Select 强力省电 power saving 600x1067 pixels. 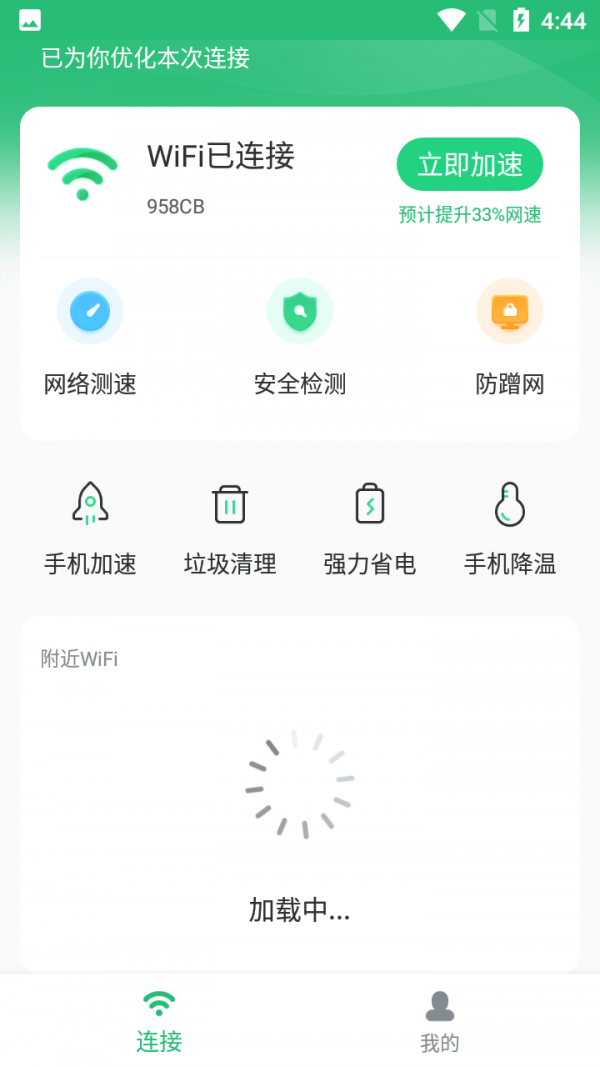370,528
